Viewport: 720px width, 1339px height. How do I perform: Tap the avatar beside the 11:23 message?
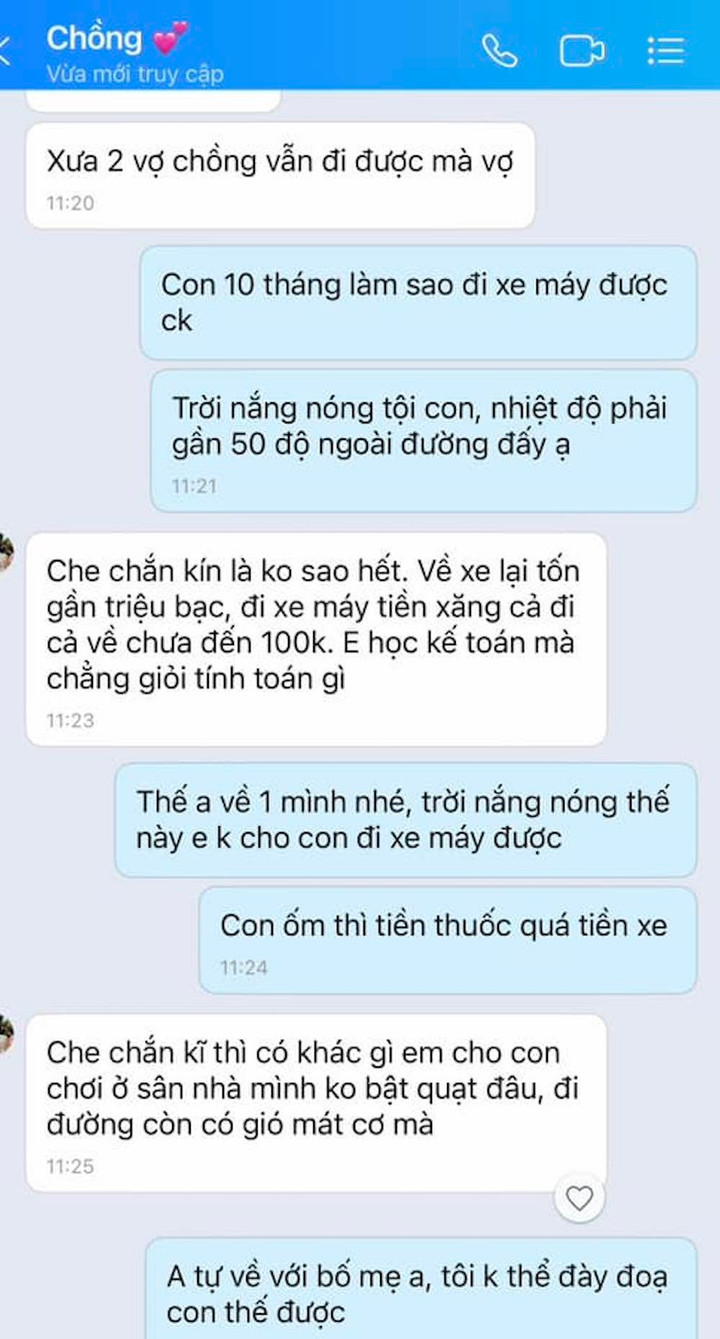pyautogui.click(x=8, y=550)
